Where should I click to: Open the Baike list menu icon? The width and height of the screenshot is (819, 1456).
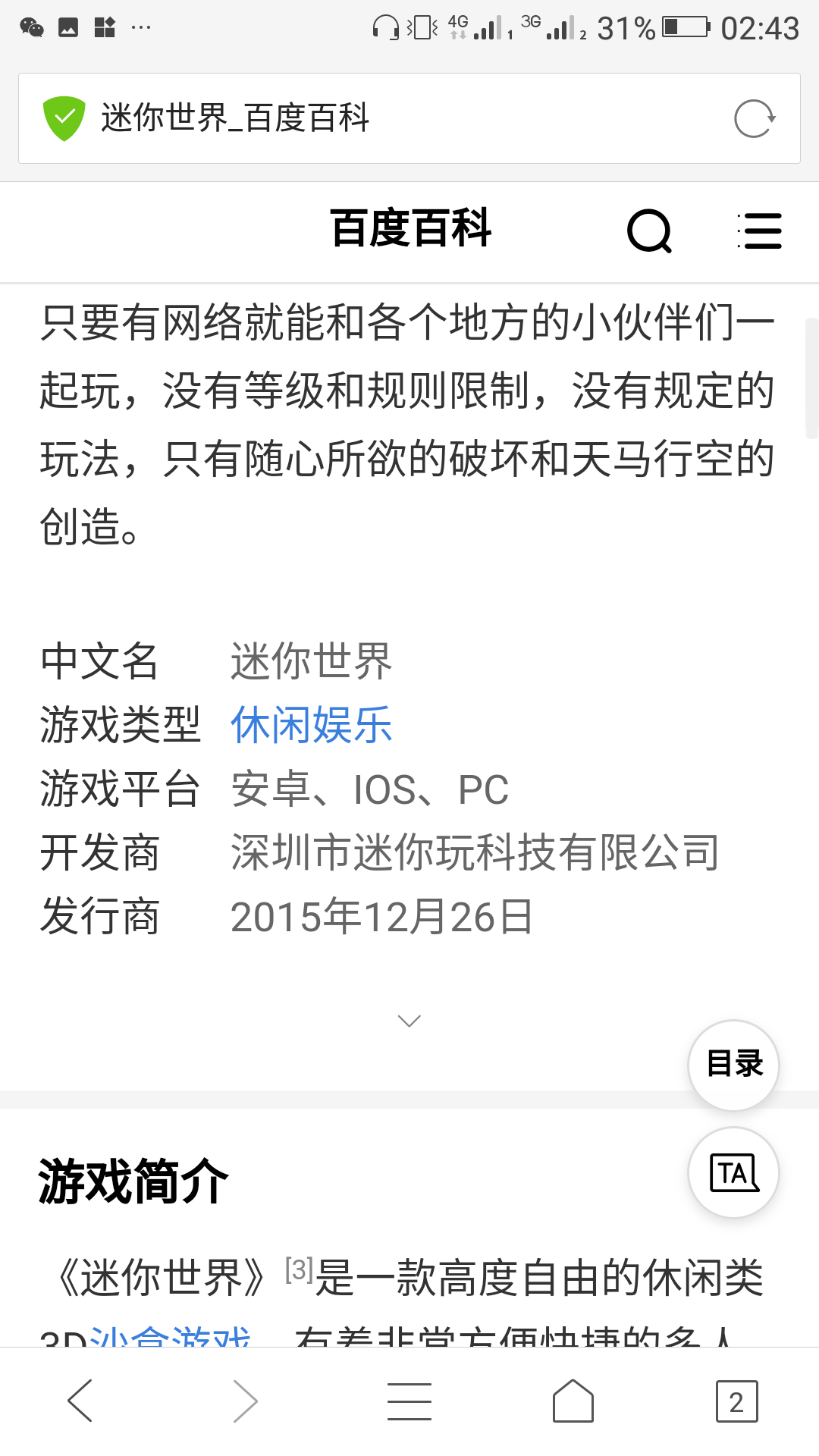tap(759, 231)
